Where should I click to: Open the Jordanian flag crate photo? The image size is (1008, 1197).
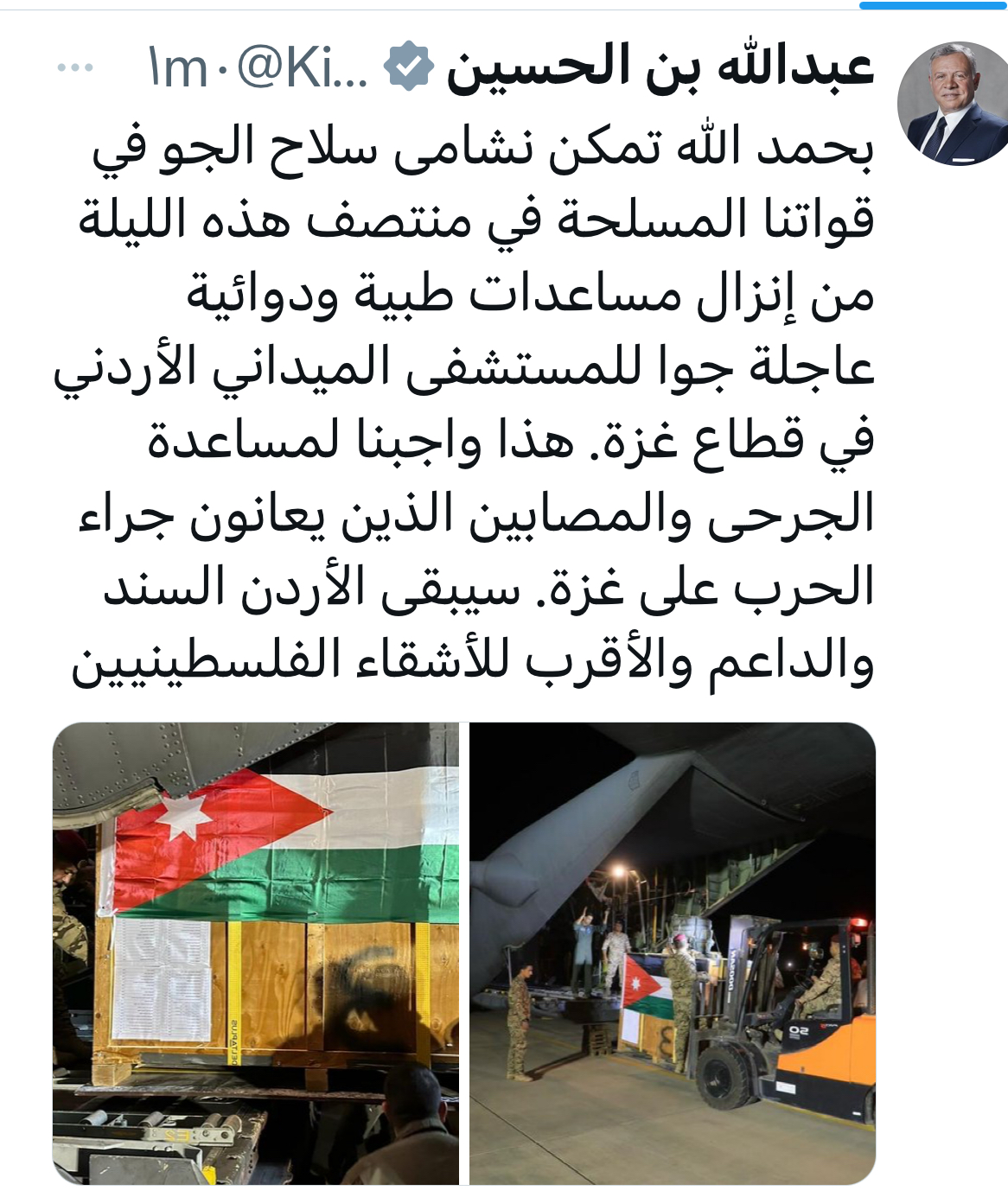tap(256, 952)
